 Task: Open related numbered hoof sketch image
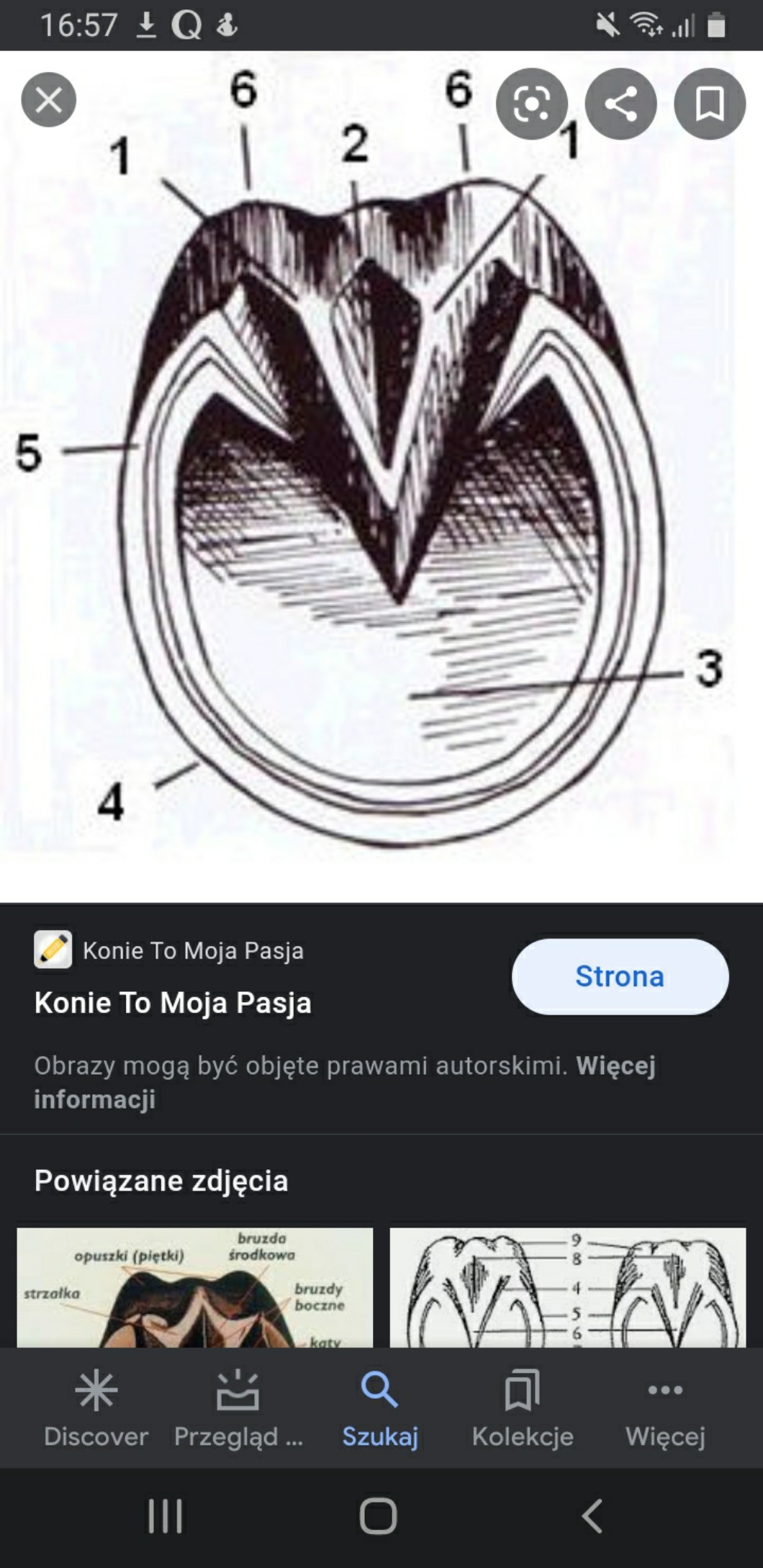(567, 1287)
